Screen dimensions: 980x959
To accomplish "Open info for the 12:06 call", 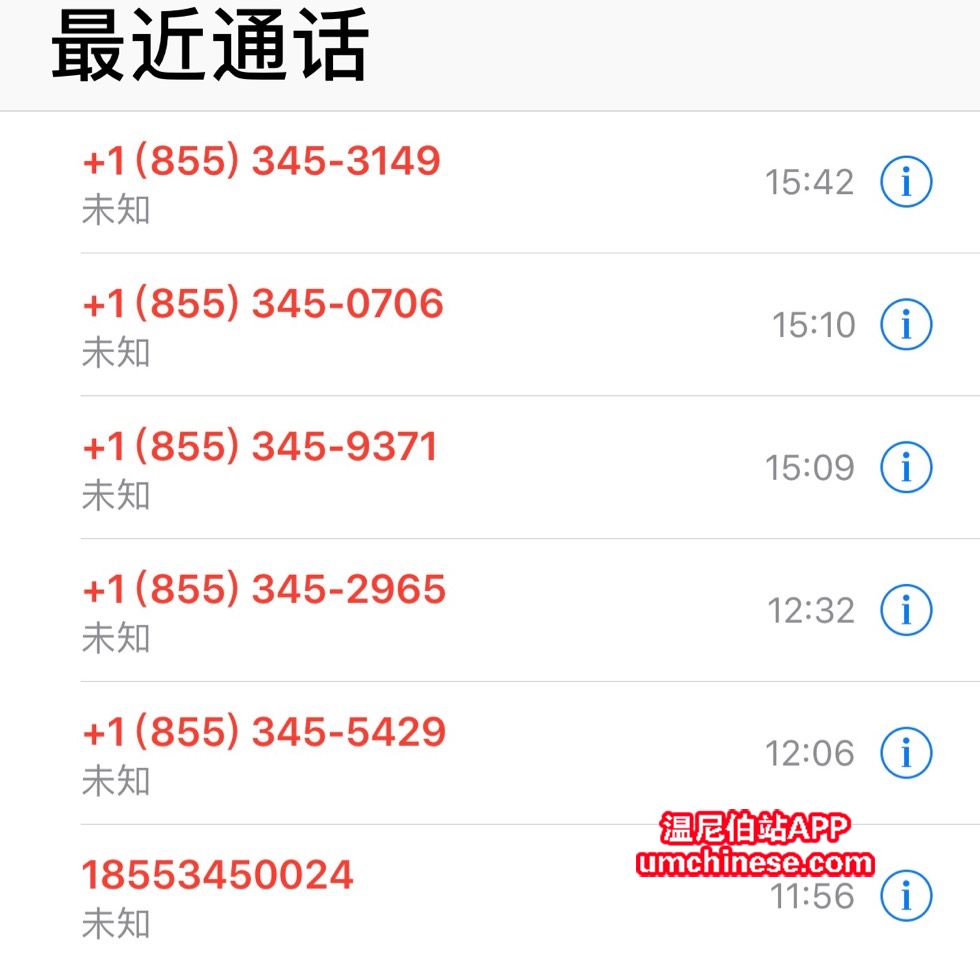I will point(906,753).
